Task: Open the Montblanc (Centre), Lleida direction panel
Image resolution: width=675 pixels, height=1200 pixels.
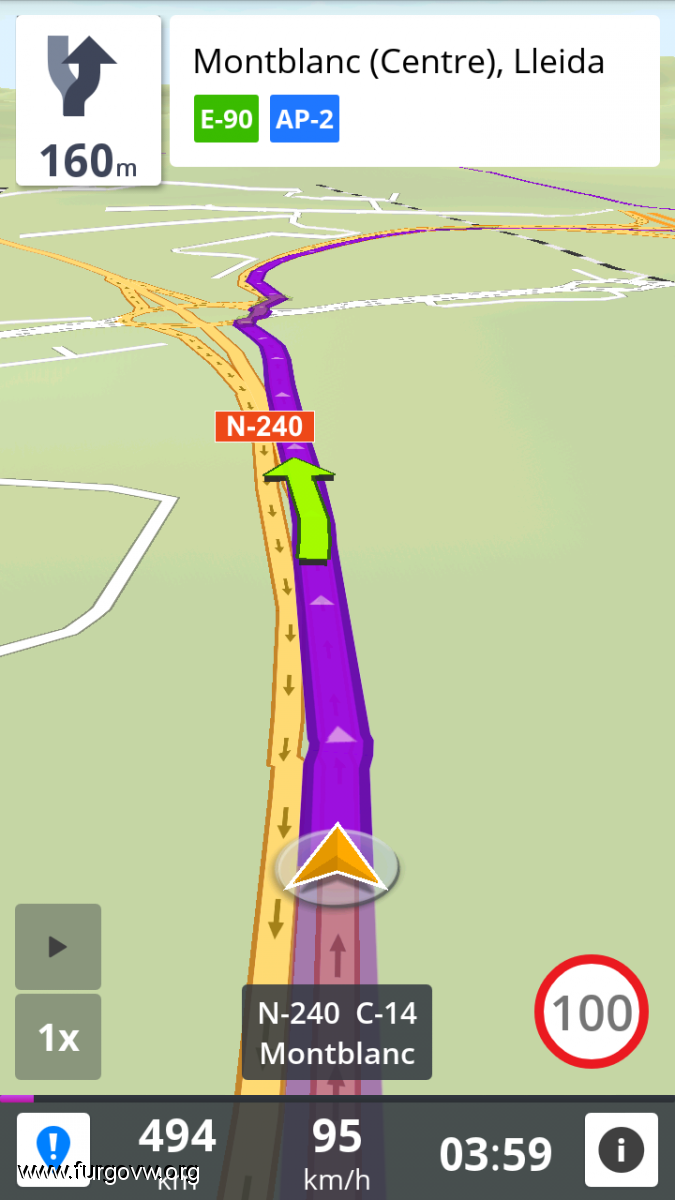Action: 415,91
